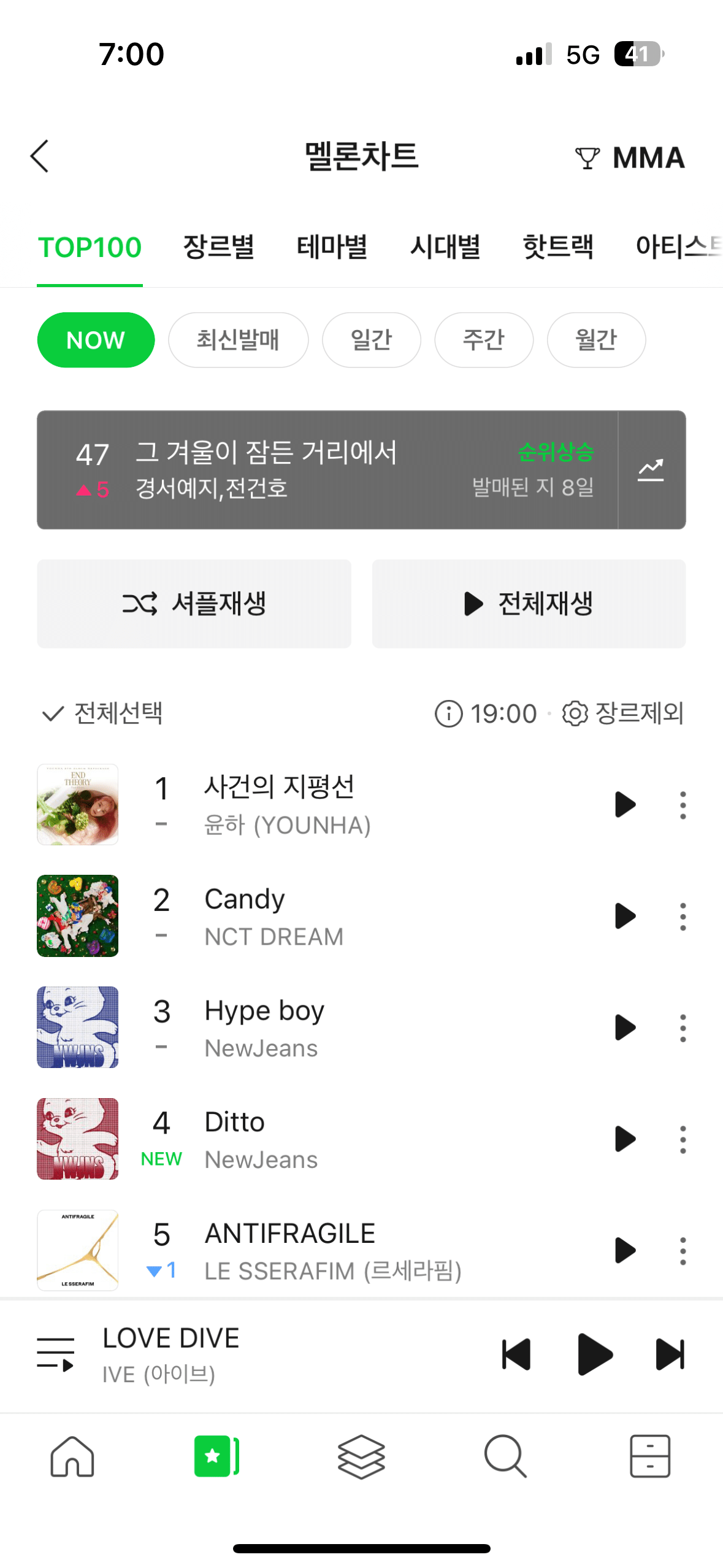This screenshot has height=1568, width=723.
Task: Open the current playlist queue icon
Action: (x=57, y=1356)
